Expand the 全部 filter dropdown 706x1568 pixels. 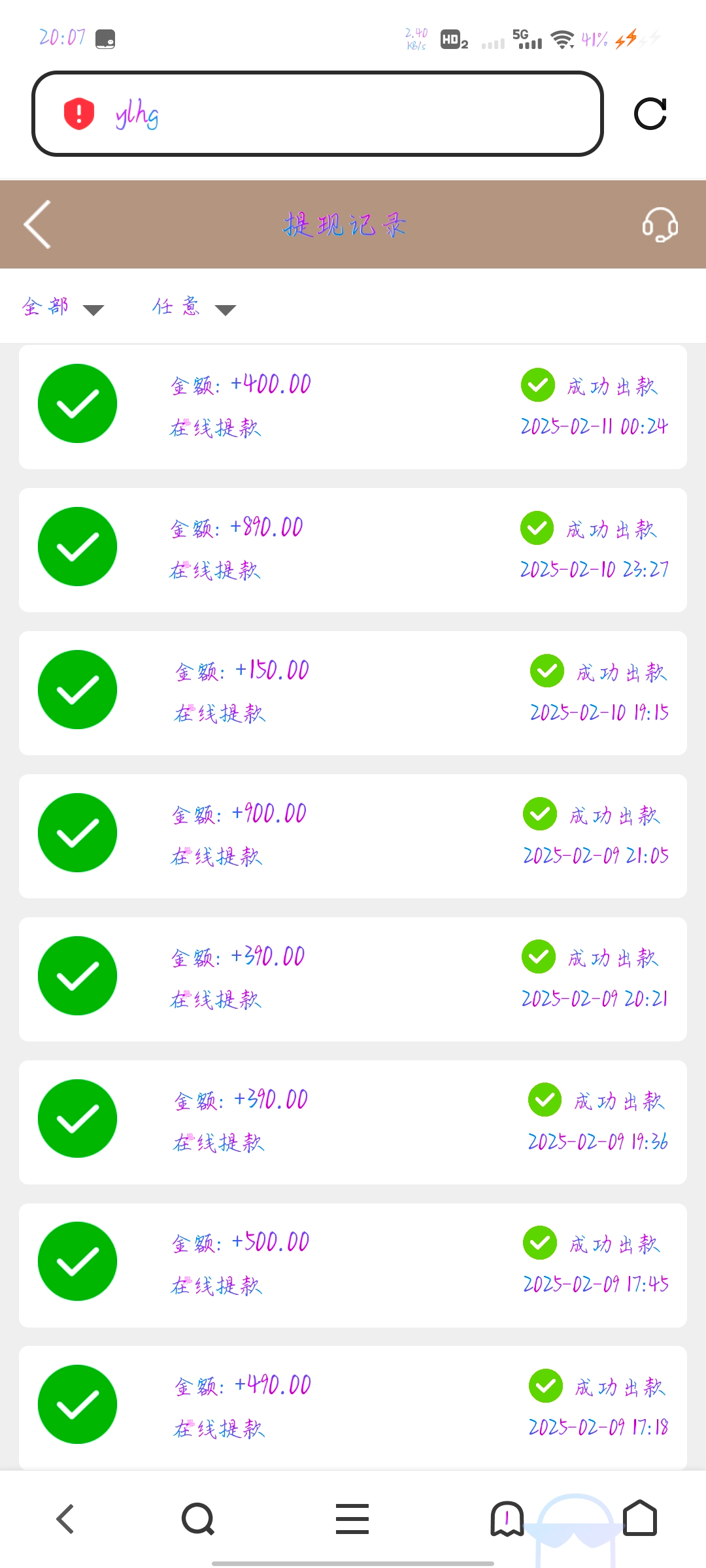pos(63,306)
